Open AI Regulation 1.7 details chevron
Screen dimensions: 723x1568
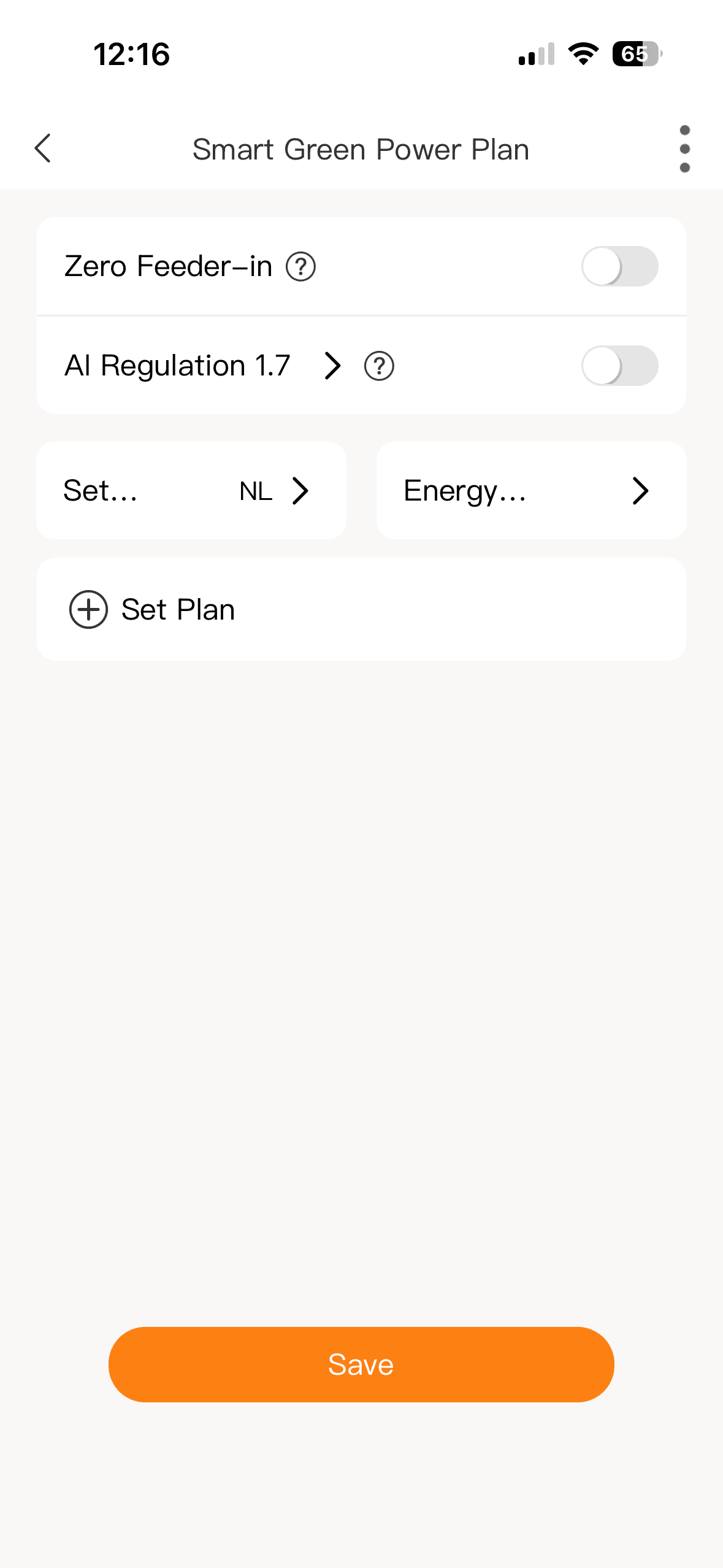click(332, 366)
